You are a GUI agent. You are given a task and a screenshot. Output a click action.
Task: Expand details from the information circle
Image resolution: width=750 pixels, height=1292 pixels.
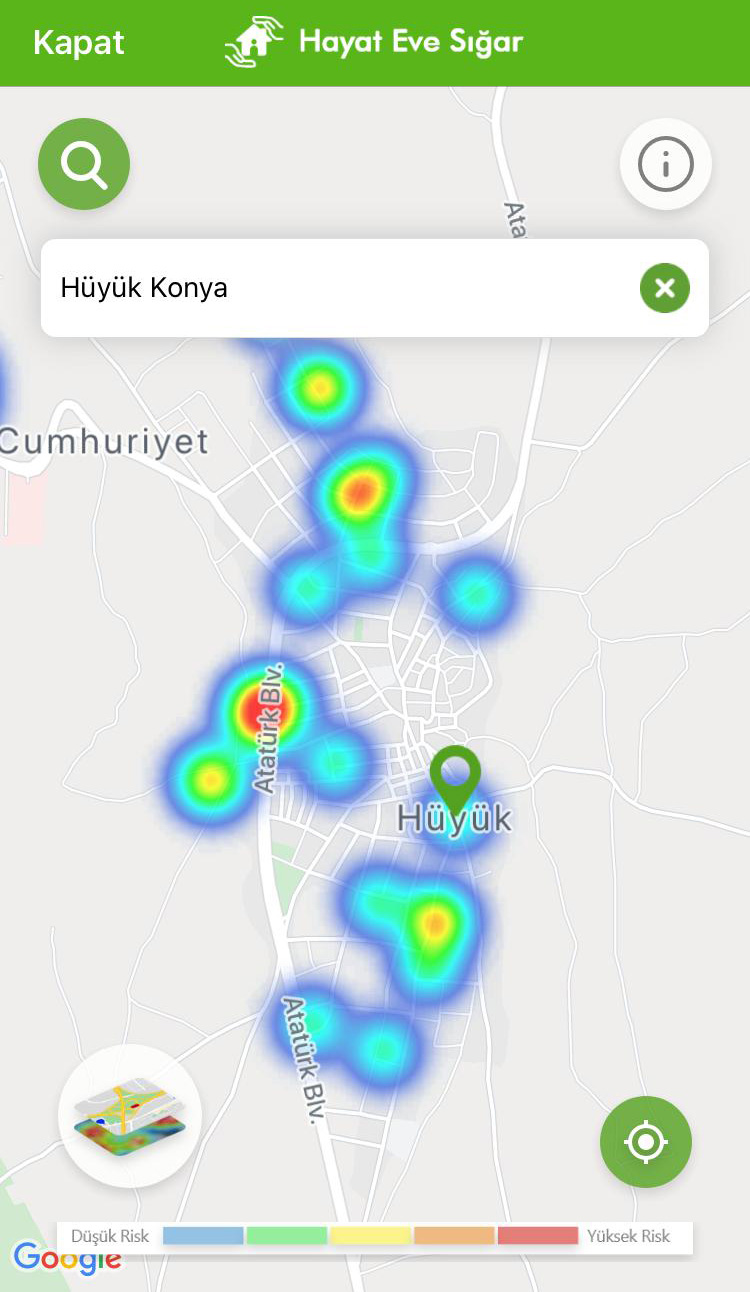click(x=666, y=164)
